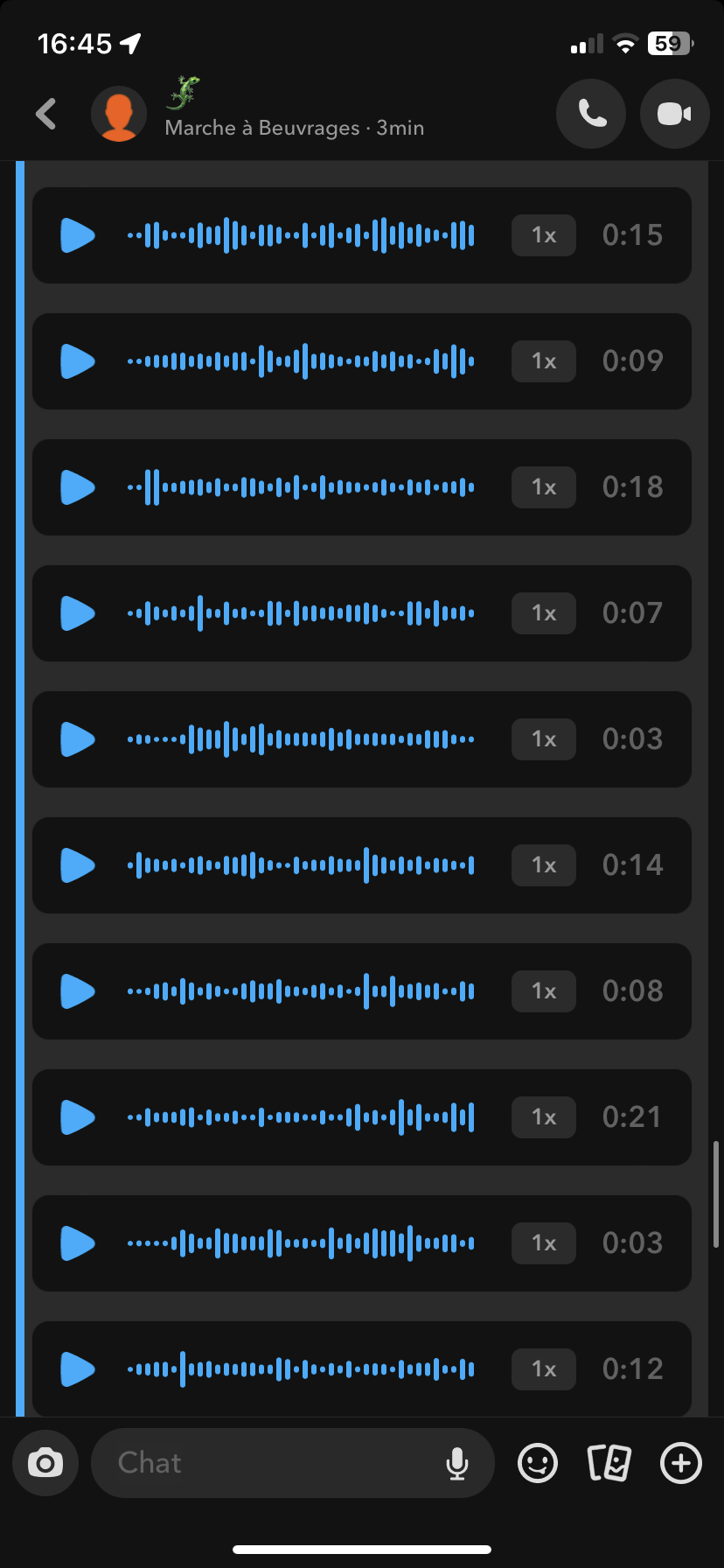
Task: Go back from this chat
Action: pyautogui.click(x=46, y=114)
